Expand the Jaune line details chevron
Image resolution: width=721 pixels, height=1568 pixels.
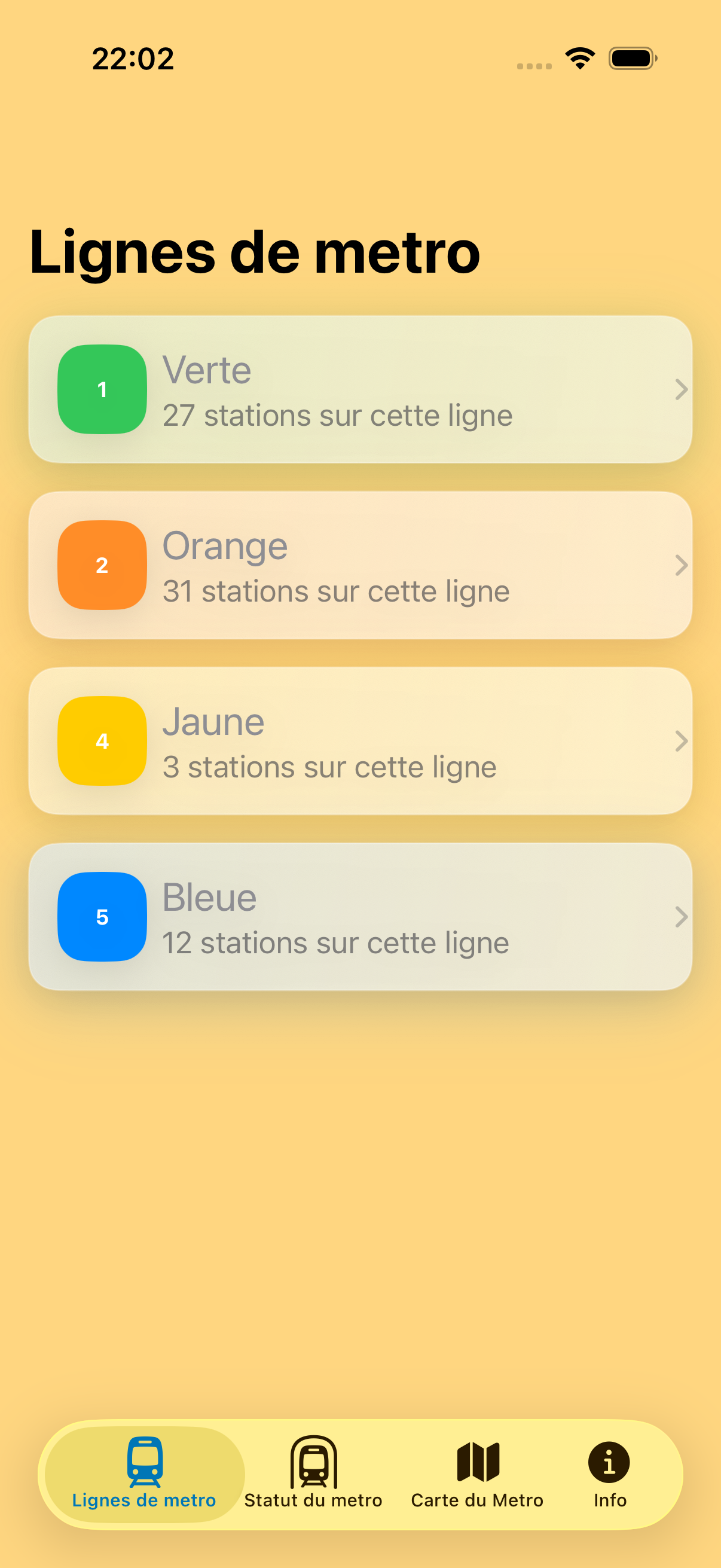click(x=680, y=741)
